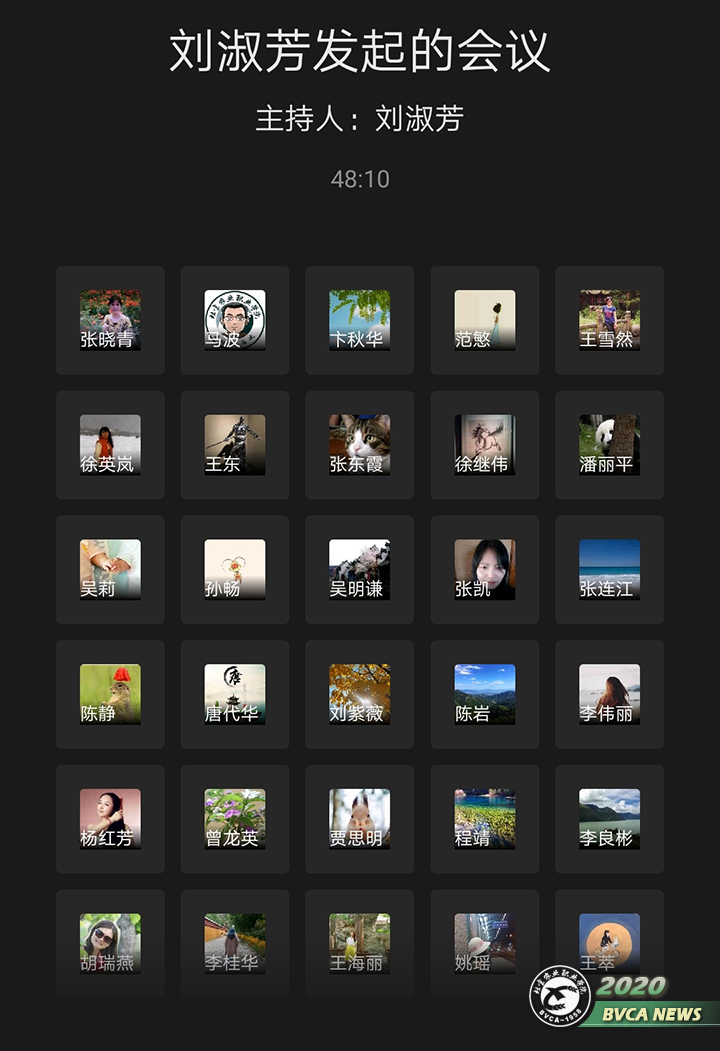This screenshot has width=720, height=1051.
Task: Select participant 张晓青's tile
Action: [x=110, y=320]
